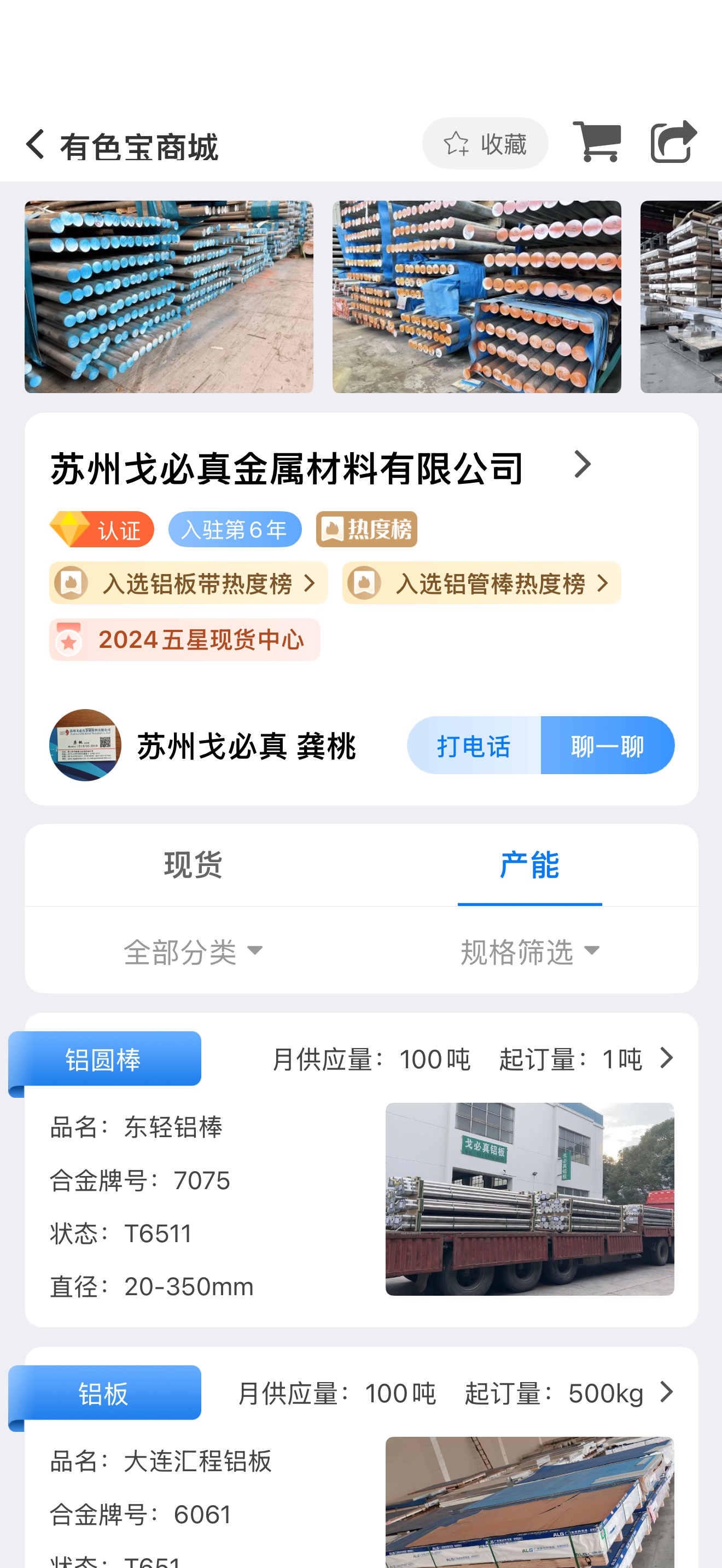Expand the 规格筛选 filter
Screen dimensions: 722x1568
529,951
